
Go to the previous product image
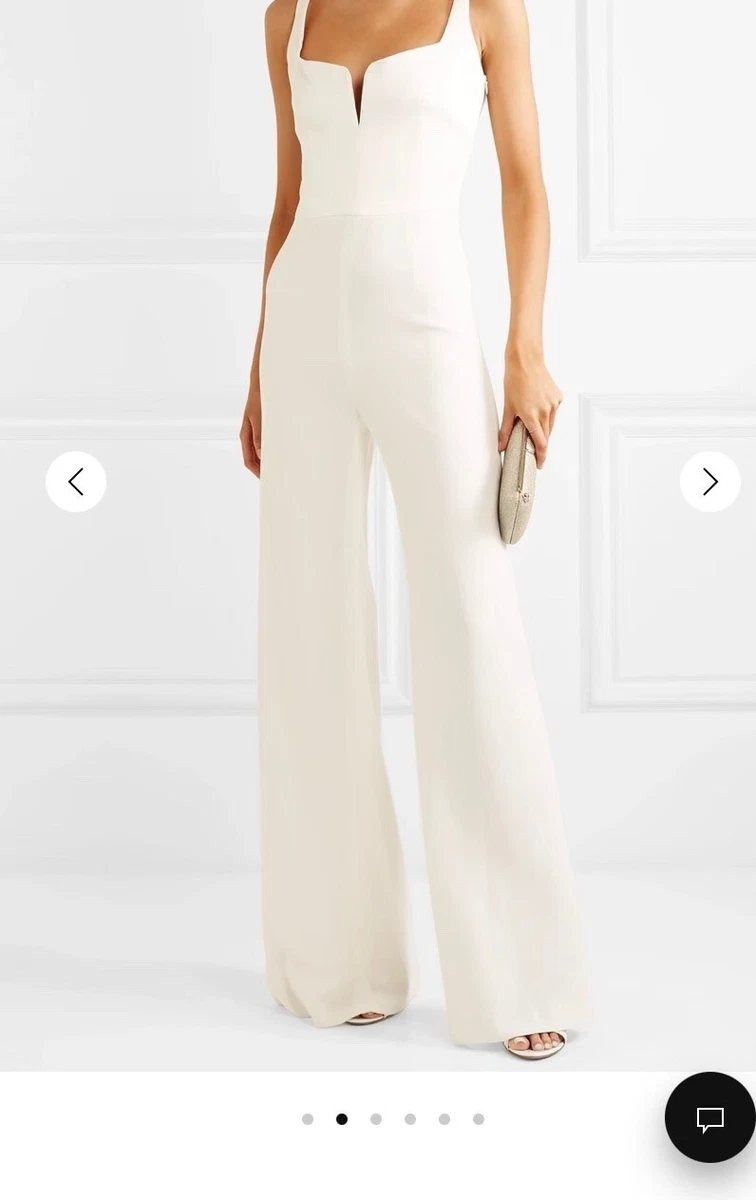[76, 482]
